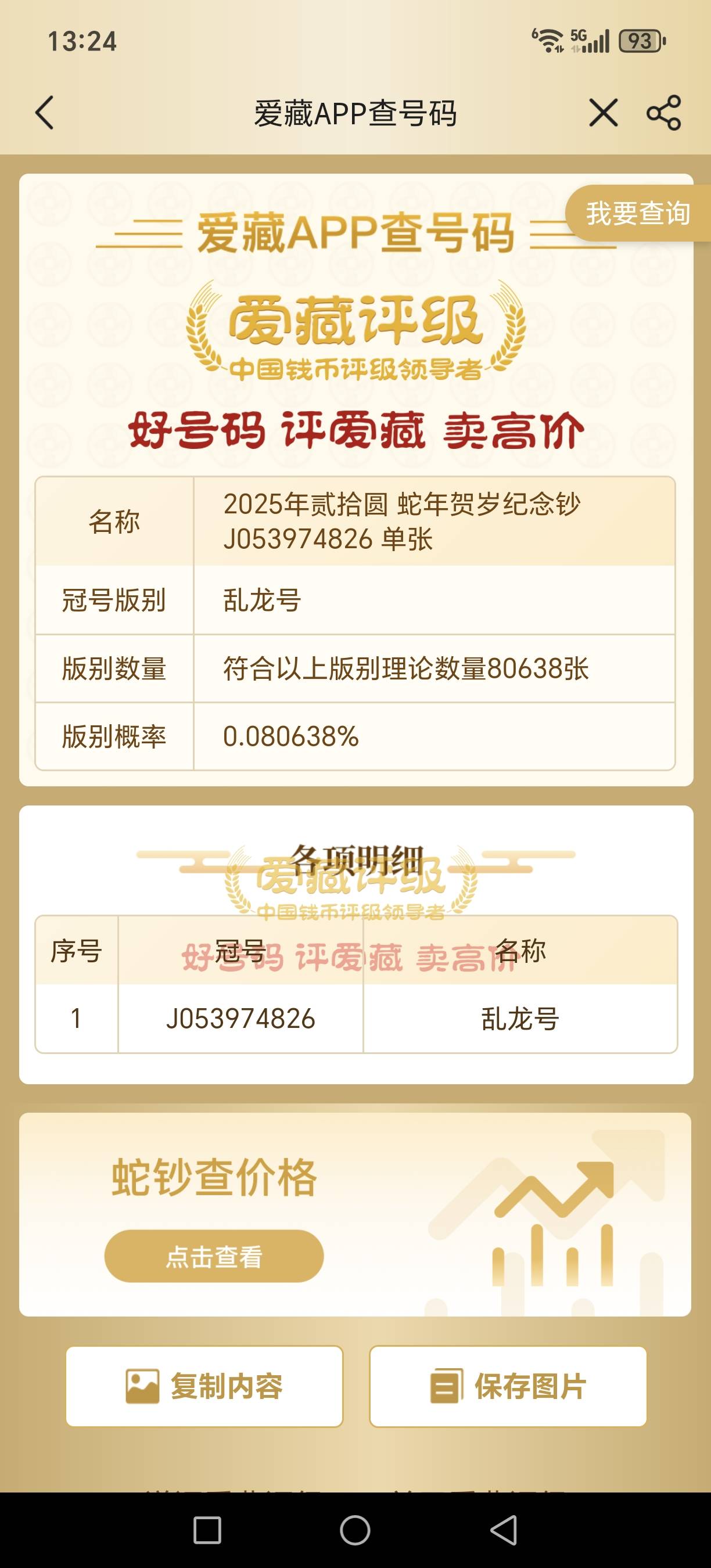
Task: Open the system recent apps view
Action: click(x=207, y=1530)
